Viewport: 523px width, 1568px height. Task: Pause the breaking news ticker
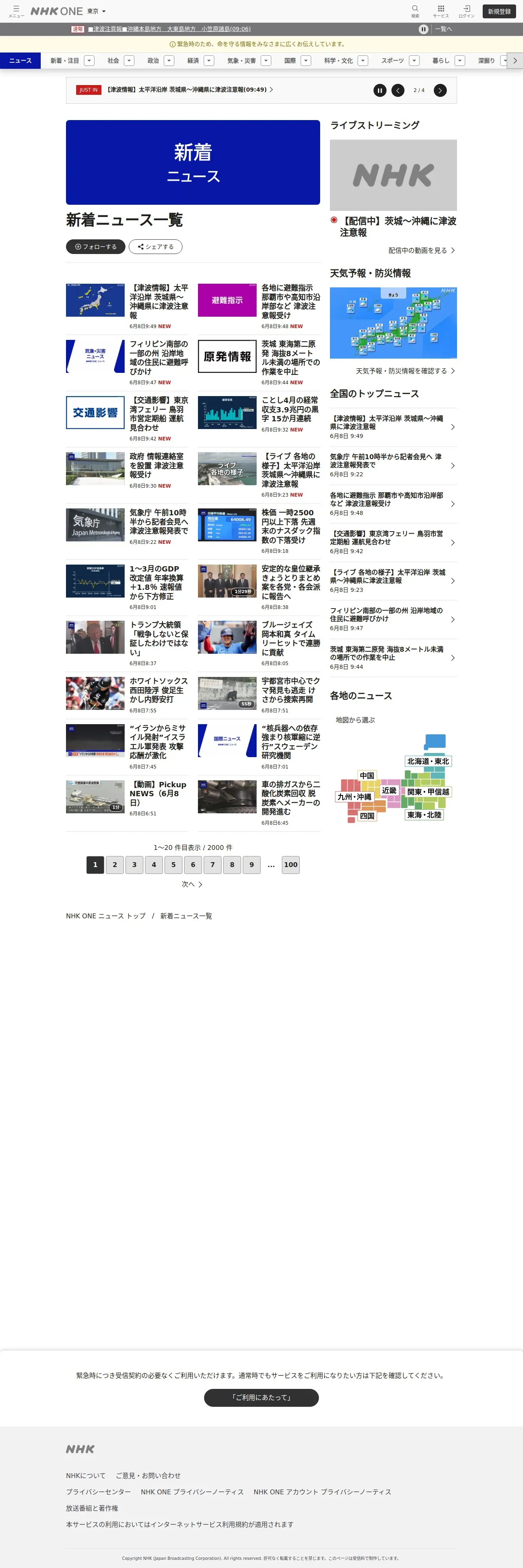(423, 29)
